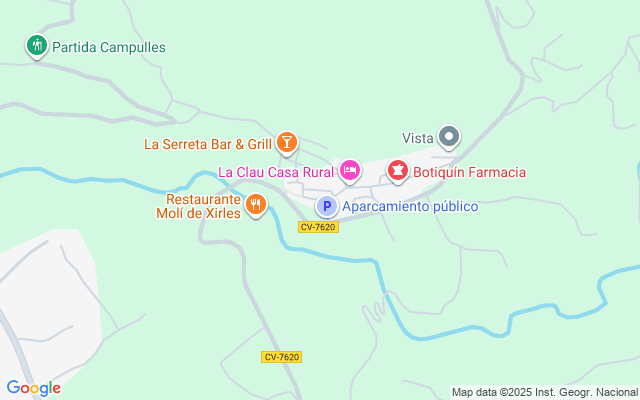640x400 pixels.
Task: Open Botiquín Farmacia pharmacy pin
Action: 398,171
